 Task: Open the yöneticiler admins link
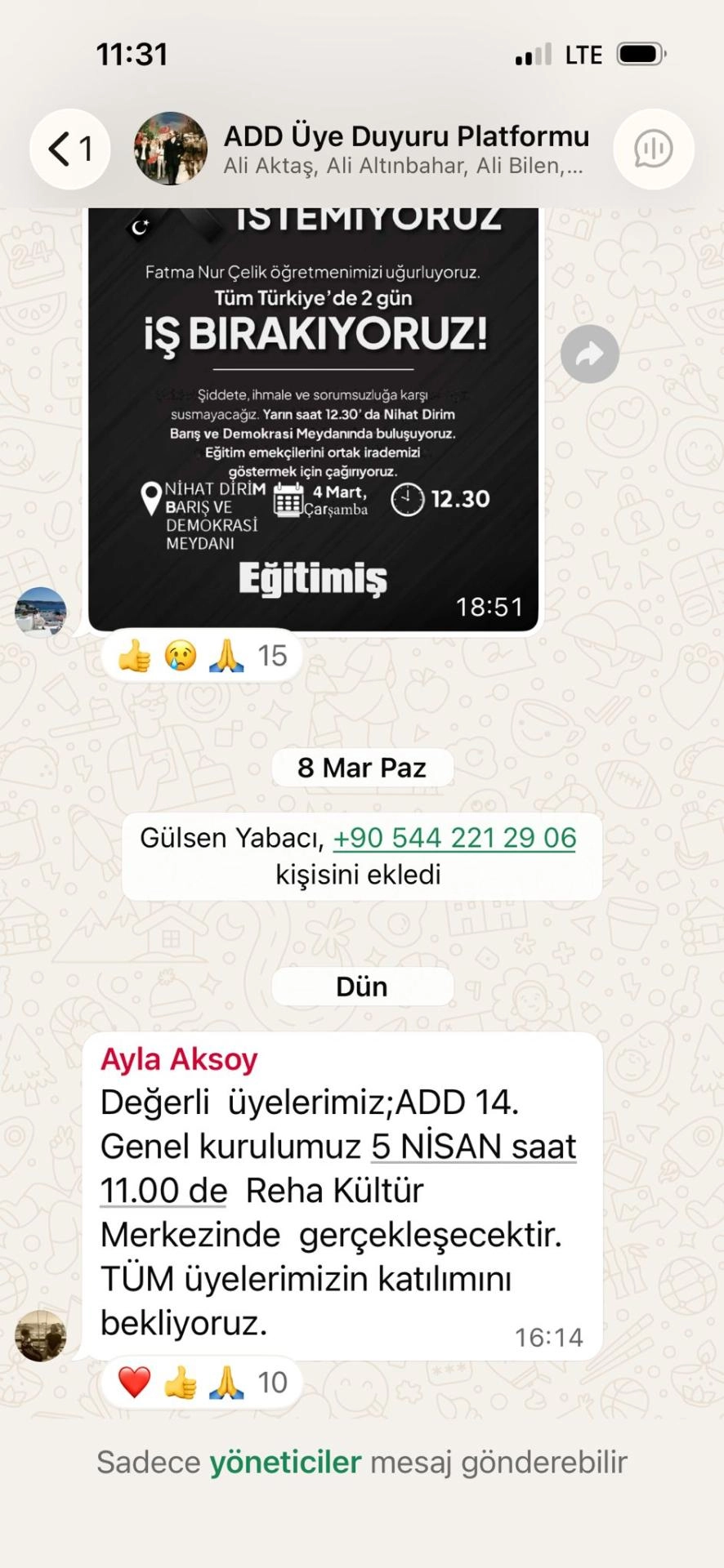(285, 1462)
